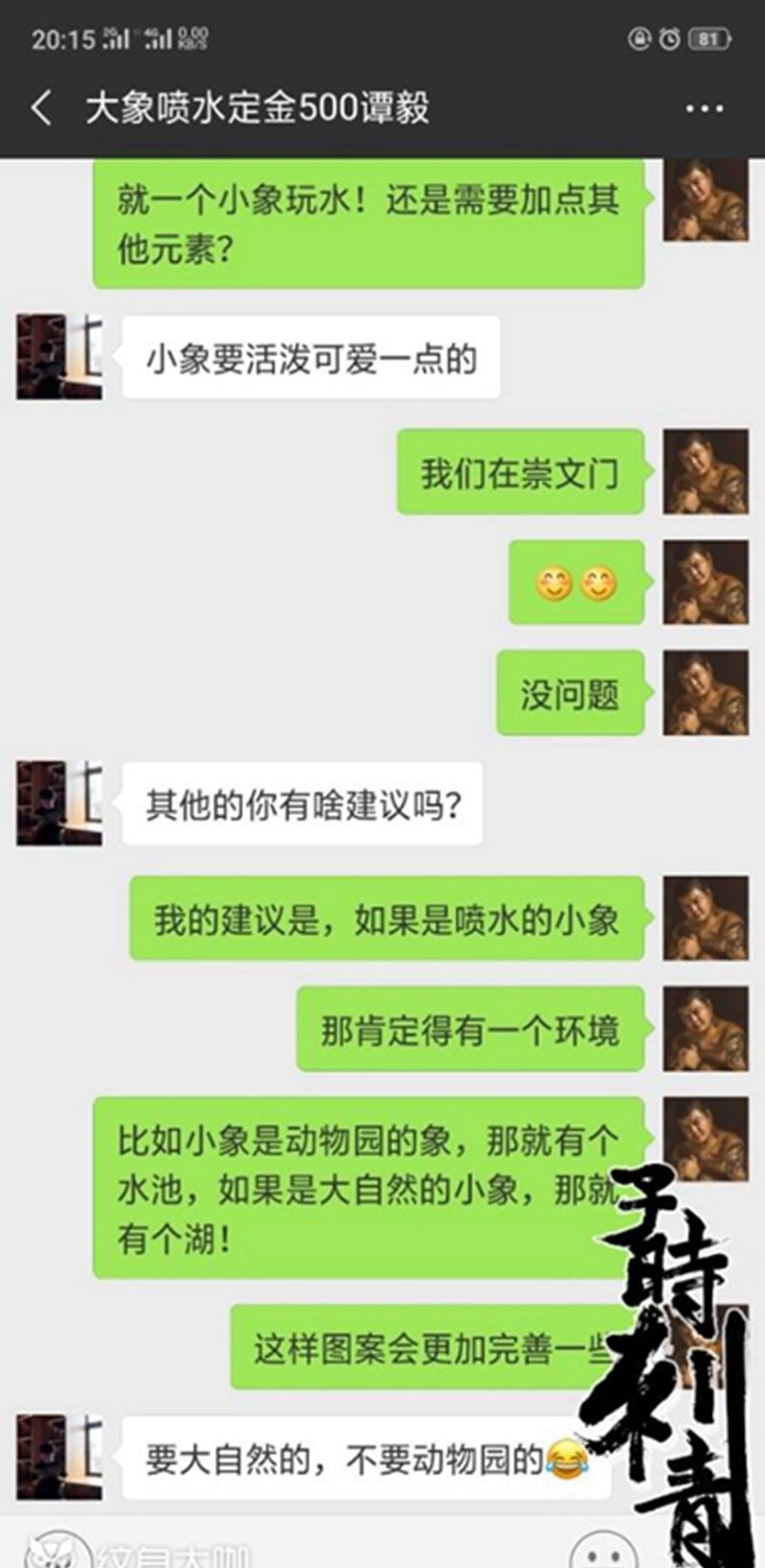
Task: Open contact avatar beside "小象要活泼可爱一点的"
Action: [59, 357]
